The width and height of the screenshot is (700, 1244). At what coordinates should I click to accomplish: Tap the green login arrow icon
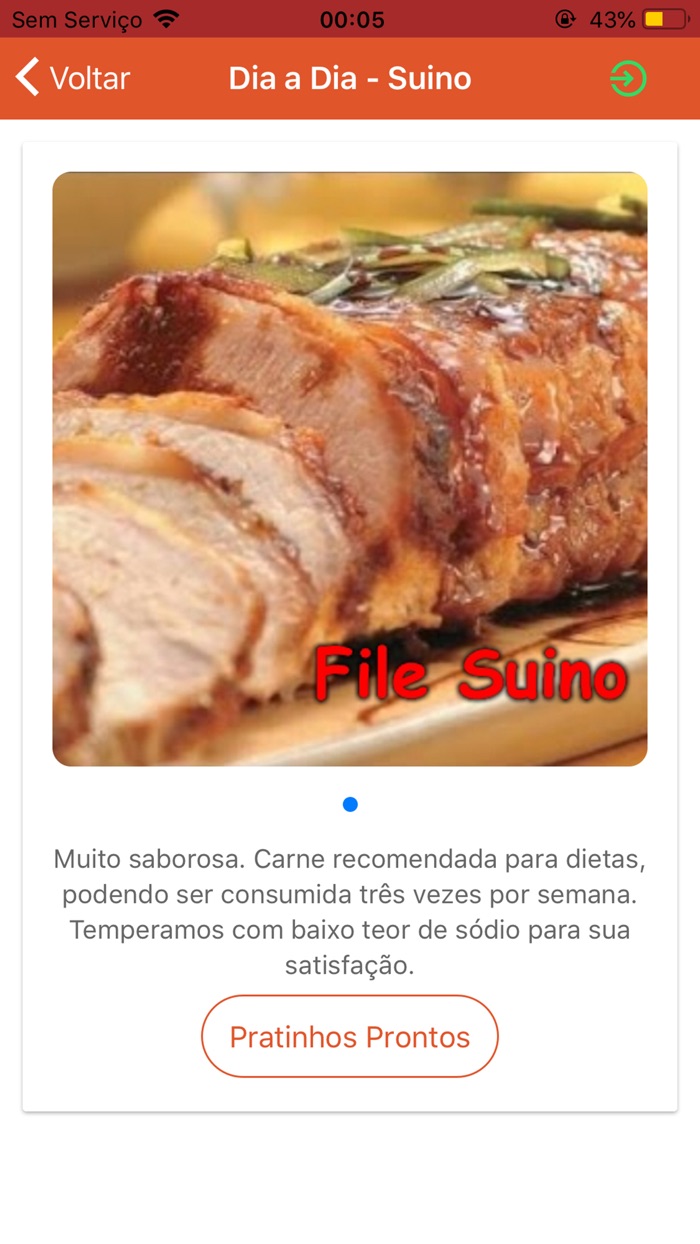pos(628,79)
